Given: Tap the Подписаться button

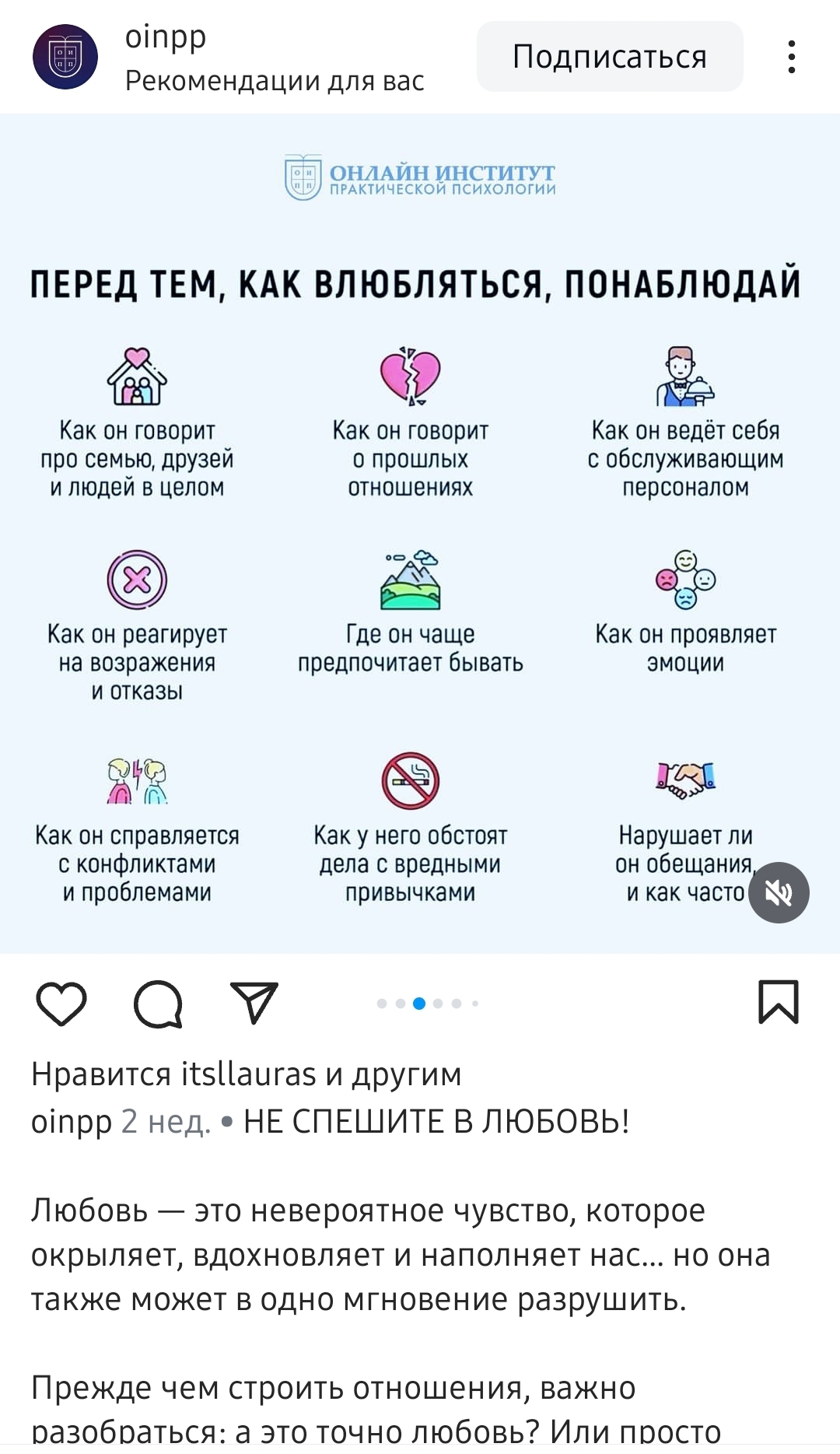Looking at the screenshot, I should [x=610, y=57].
